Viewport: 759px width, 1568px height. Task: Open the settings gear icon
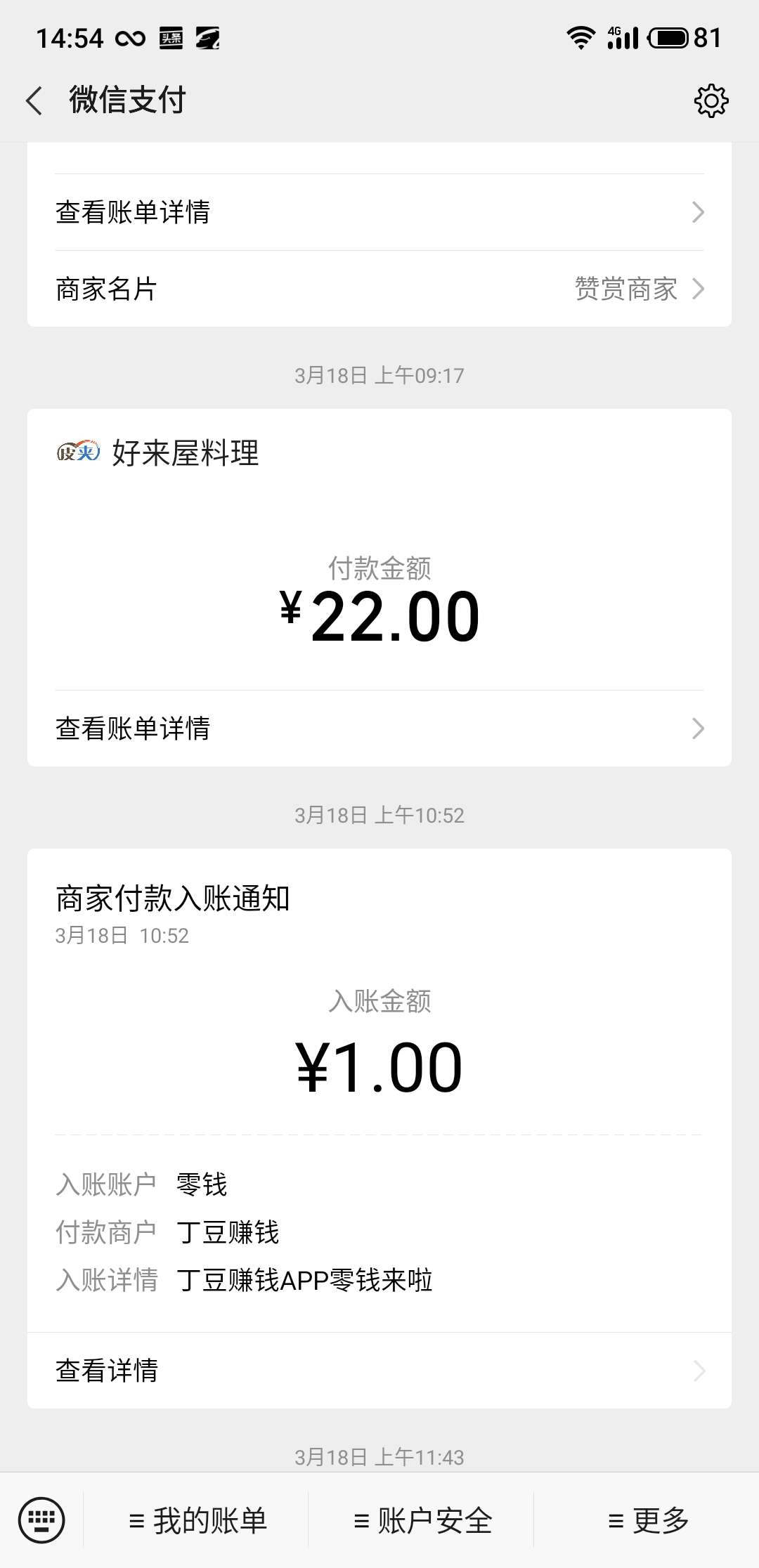(711, 101)
